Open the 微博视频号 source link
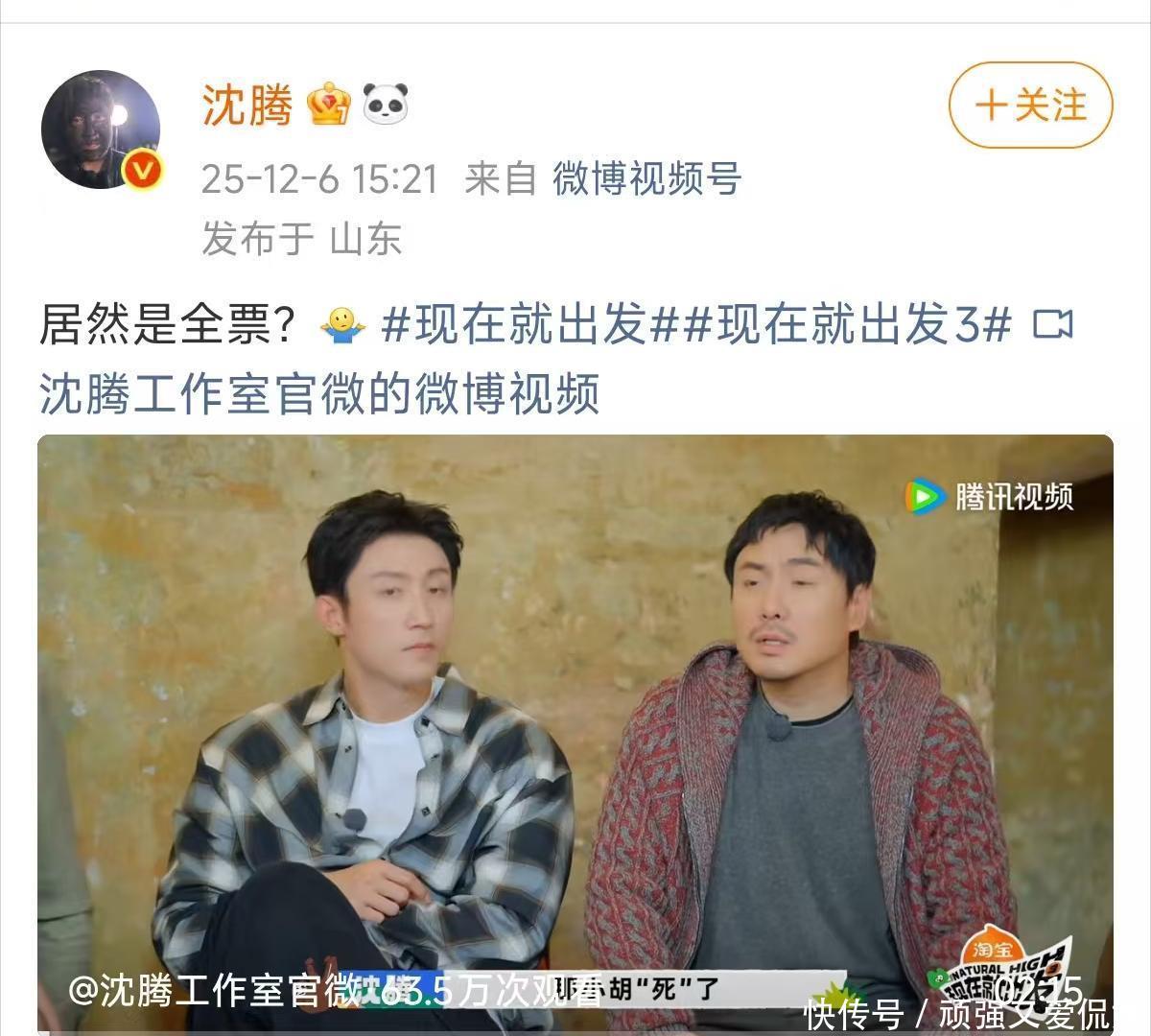The width and height of the screenshot is (1151, 1036). (x=646, y=179)
